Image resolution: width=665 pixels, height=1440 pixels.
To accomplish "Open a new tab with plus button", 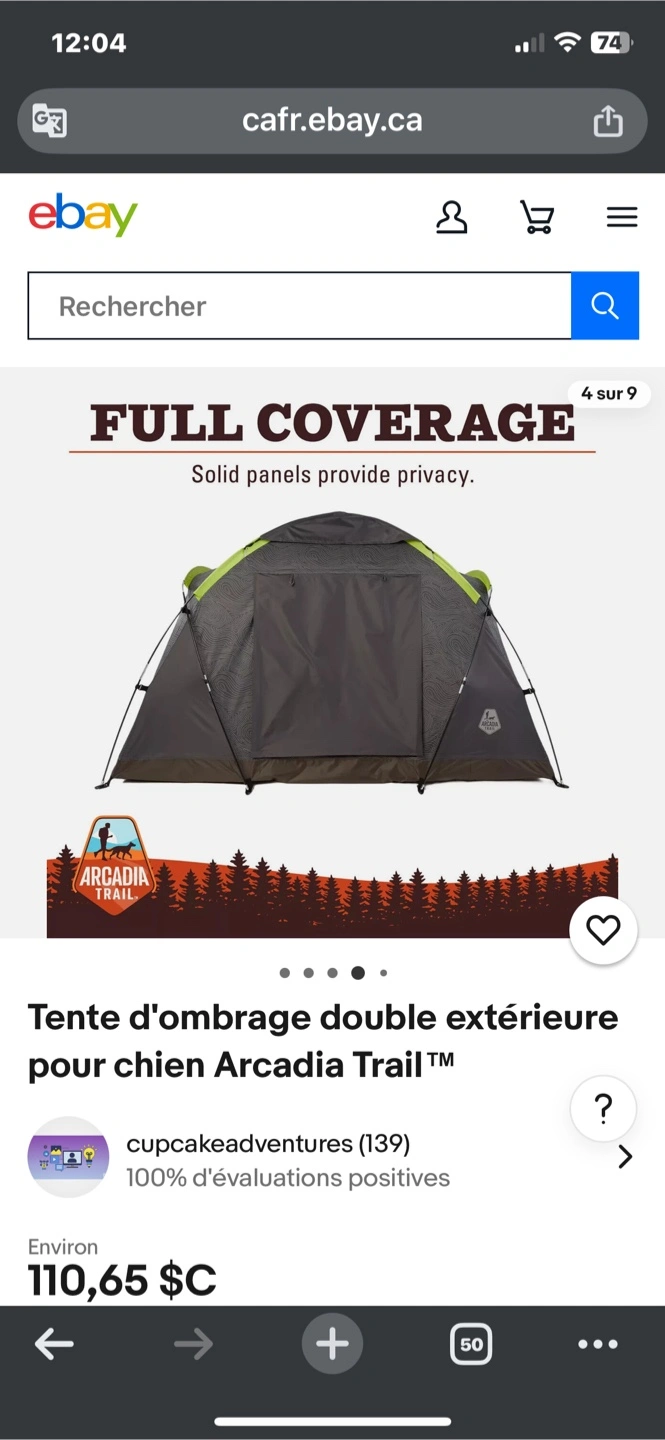I will click(x=332, y=1344).
